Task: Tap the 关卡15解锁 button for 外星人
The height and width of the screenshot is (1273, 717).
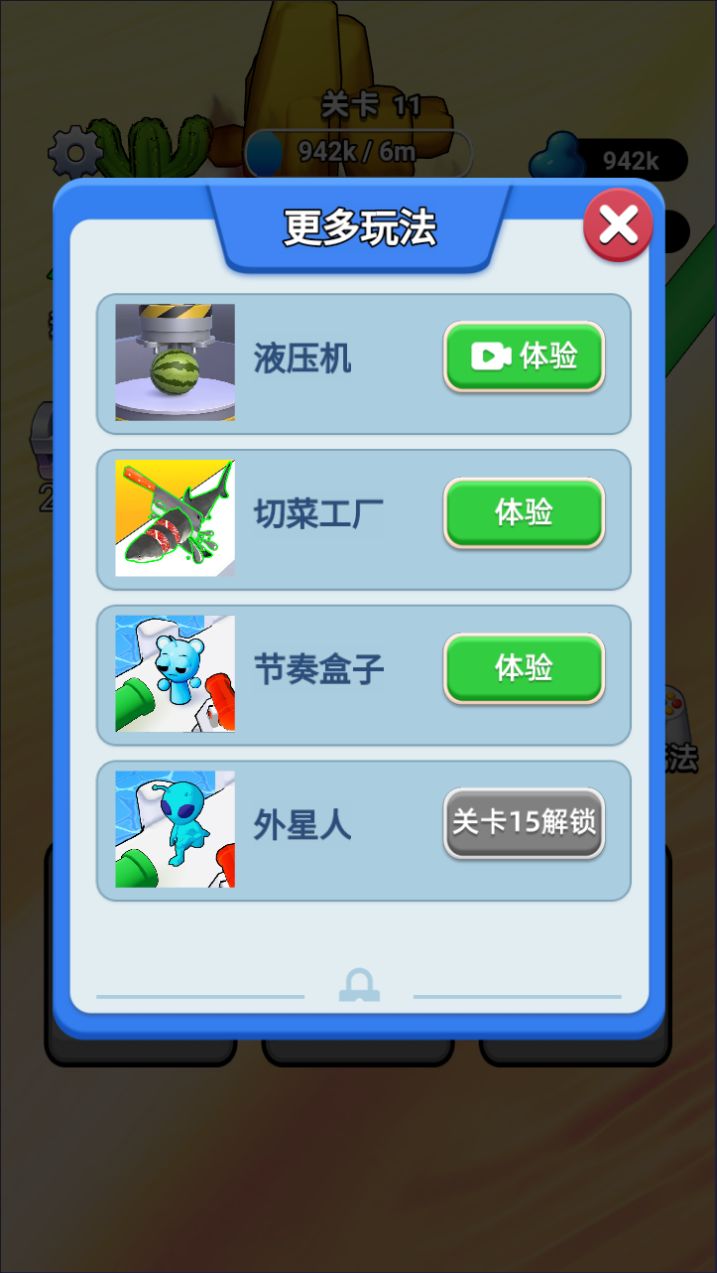Action: 524,823
